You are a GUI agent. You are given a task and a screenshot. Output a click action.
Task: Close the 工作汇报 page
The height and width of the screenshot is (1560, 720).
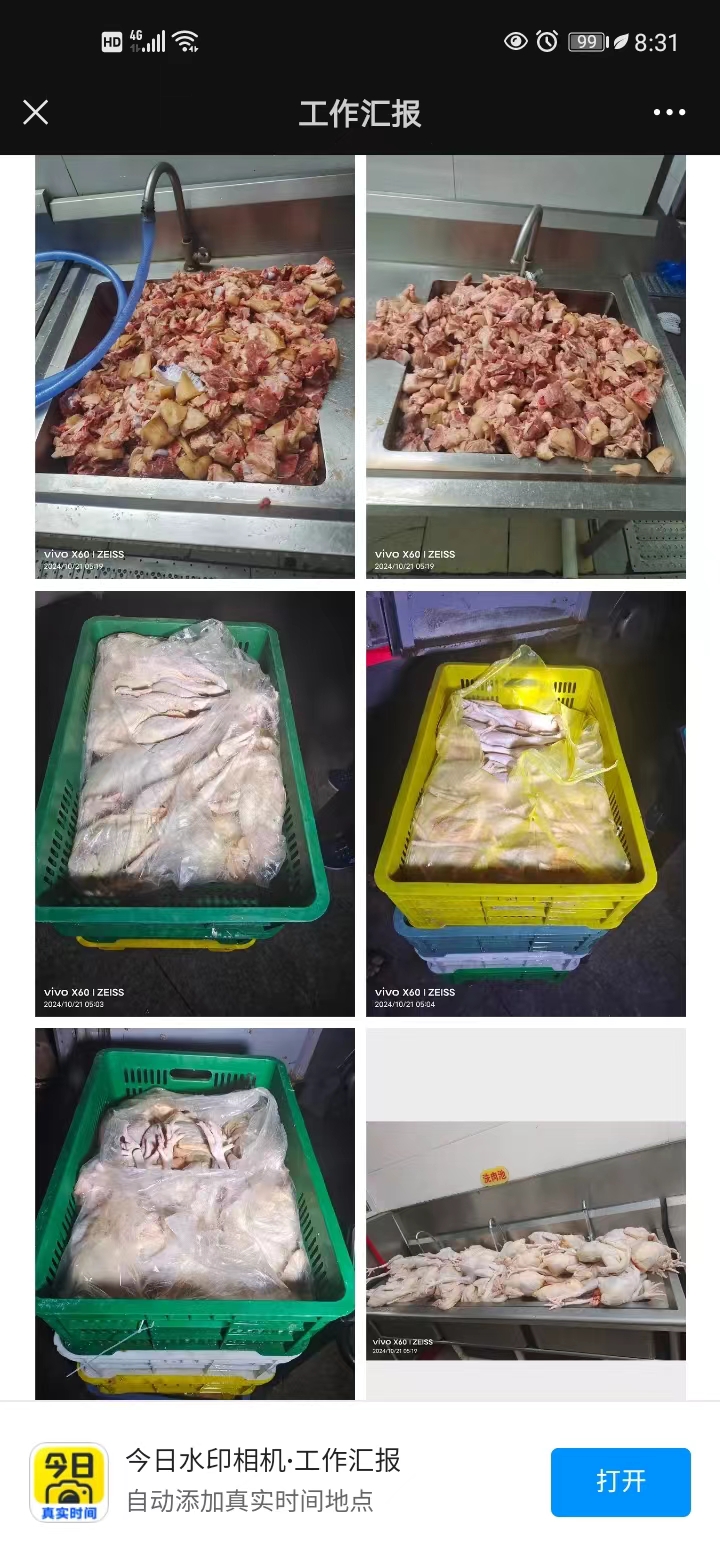(36, 112)
